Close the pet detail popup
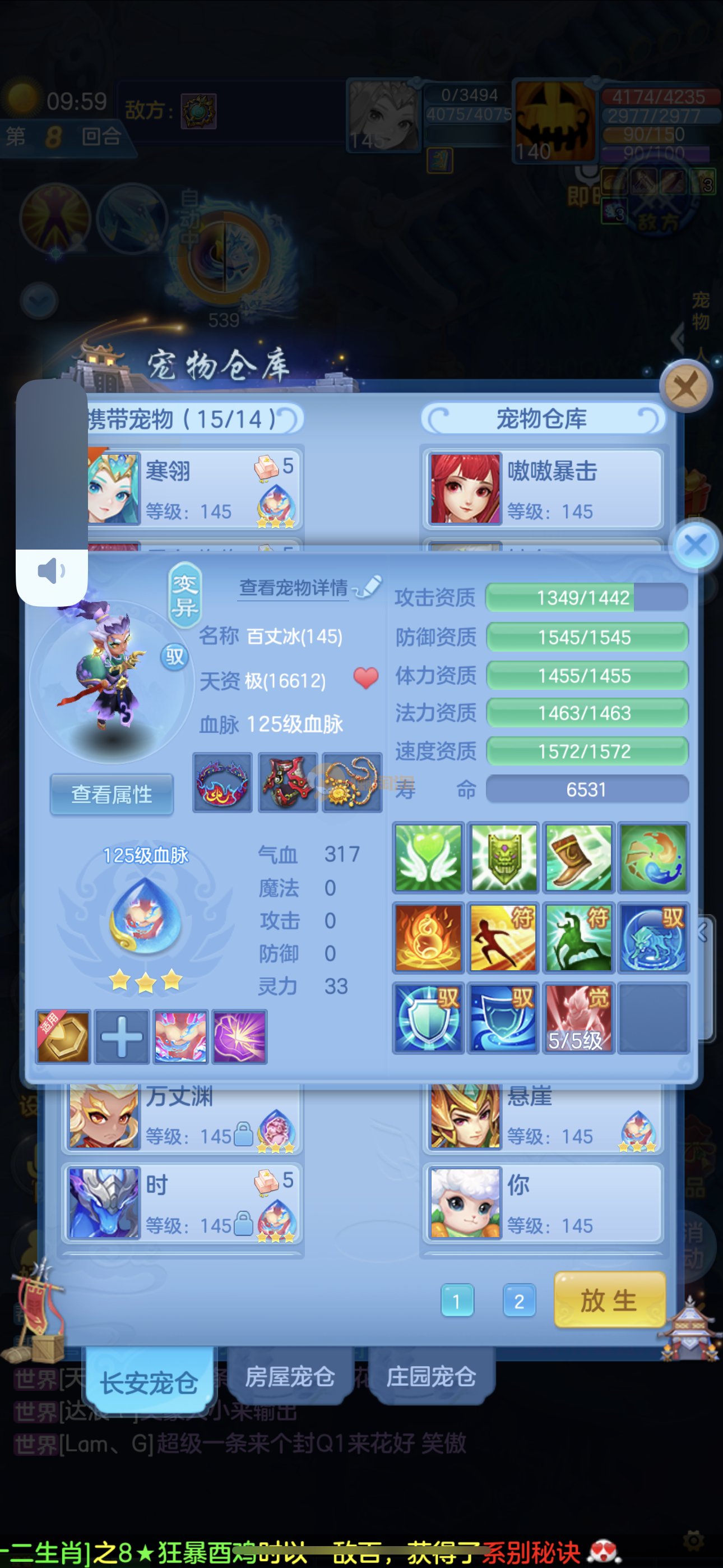 click(696, 545)
